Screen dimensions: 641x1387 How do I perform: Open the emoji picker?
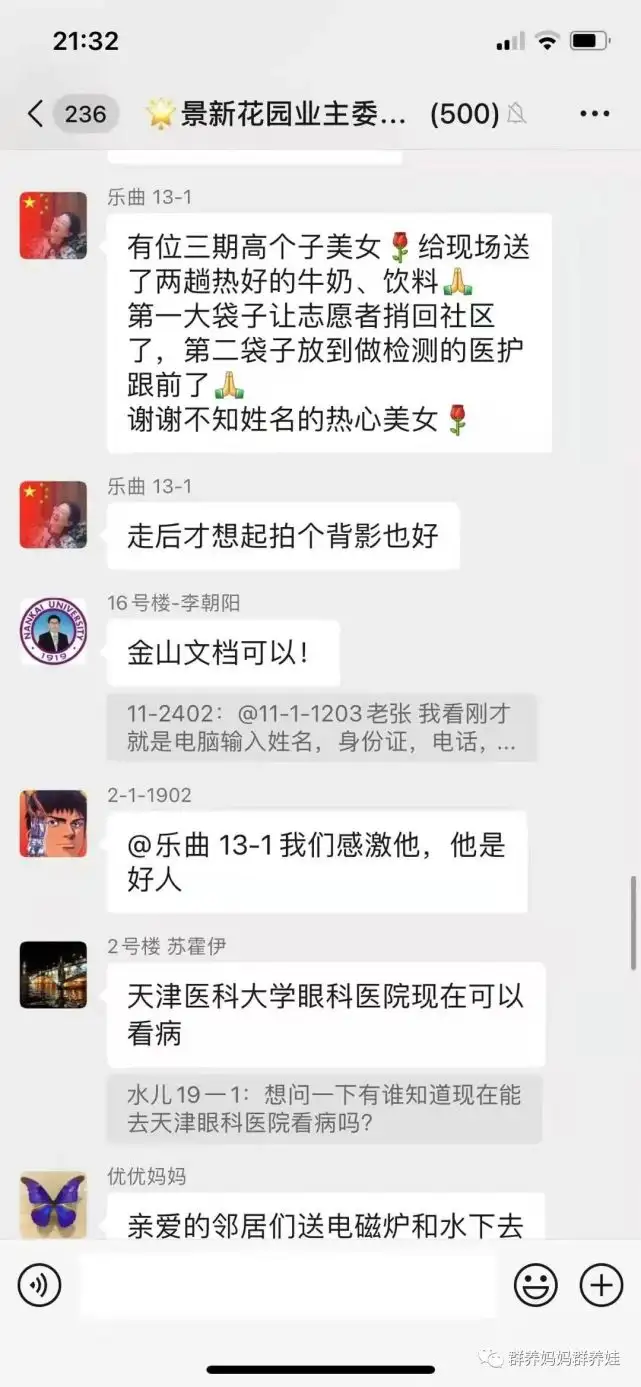click(536, 1284)
